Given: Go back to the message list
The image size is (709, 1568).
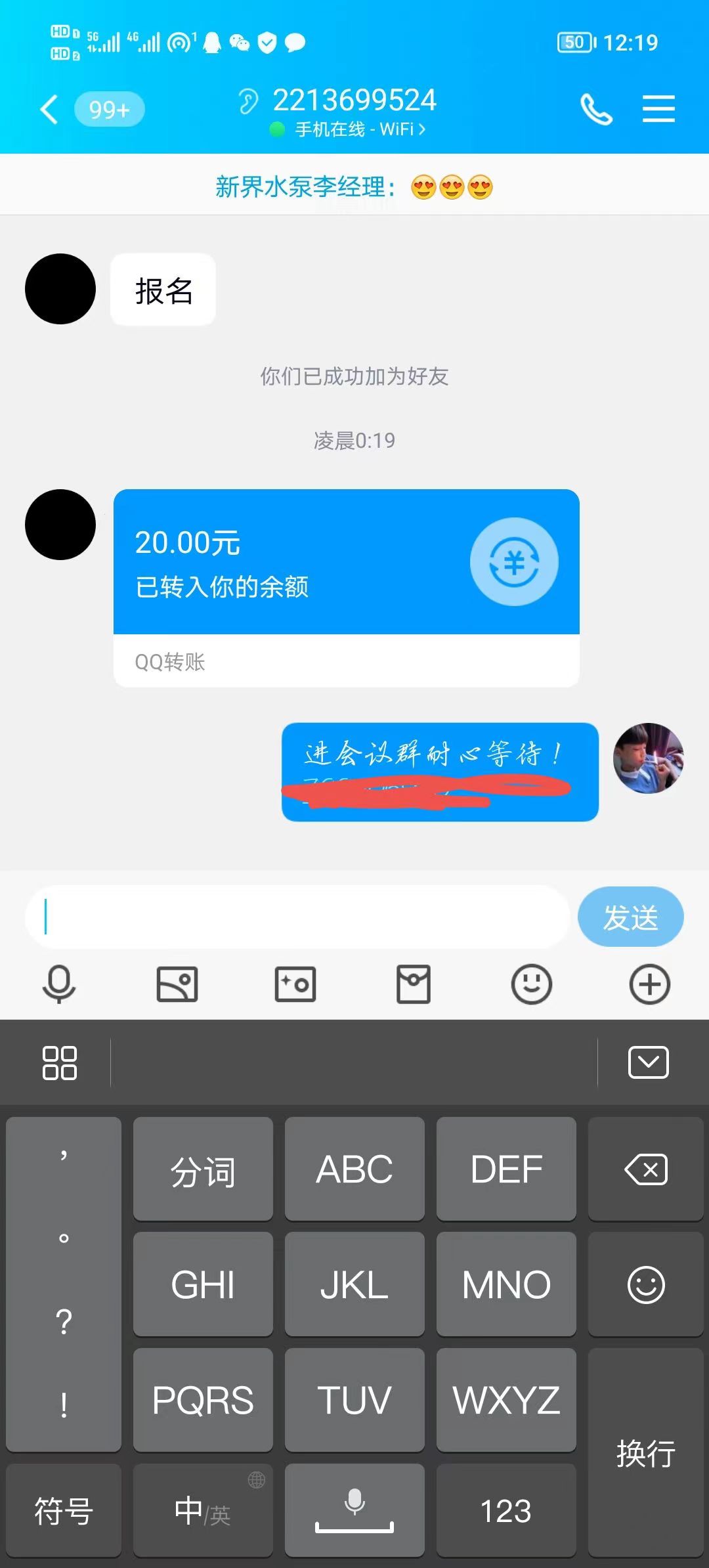Looking at the screenshot, I should tap(50, 109).
